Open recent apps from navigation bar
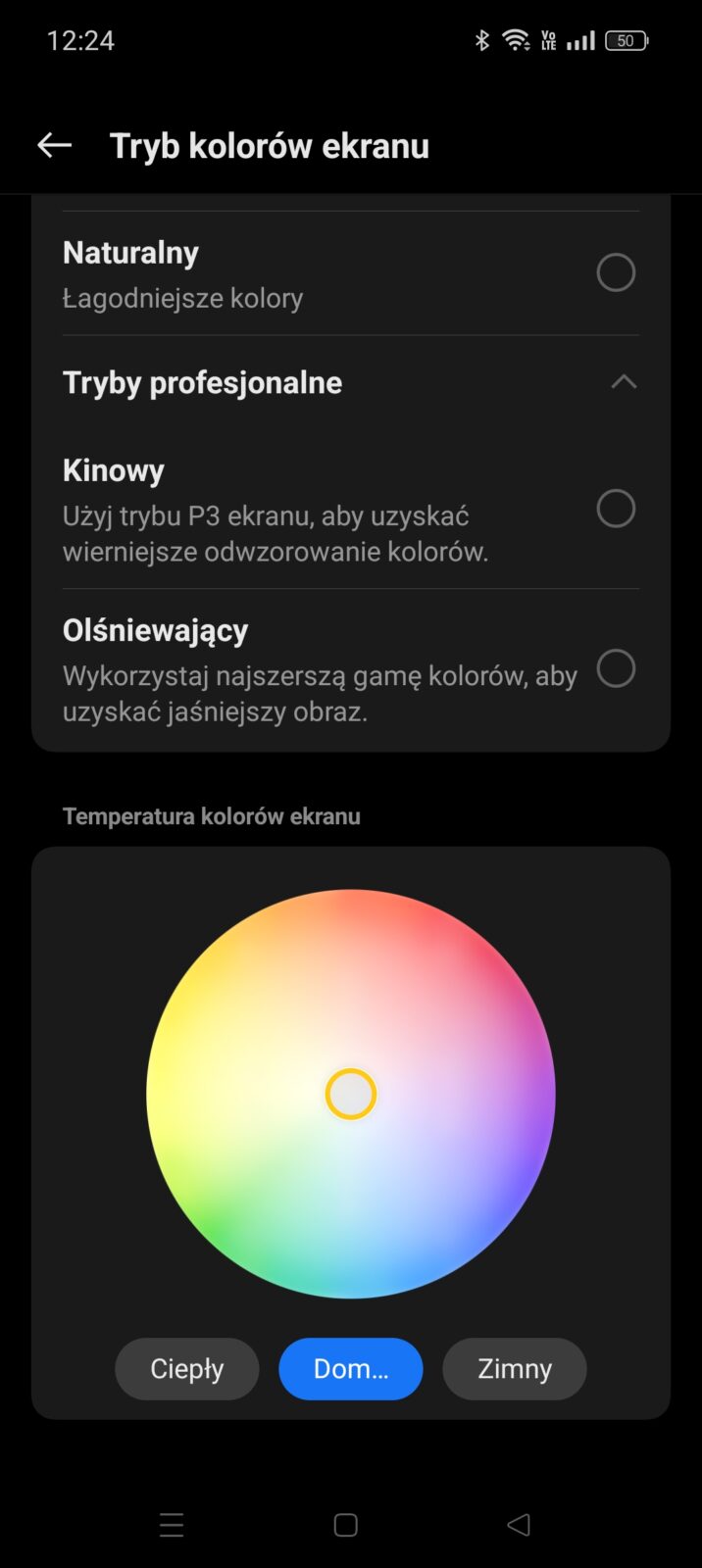This screenshot has height=1568, width=702. (x=172, y=1525)
